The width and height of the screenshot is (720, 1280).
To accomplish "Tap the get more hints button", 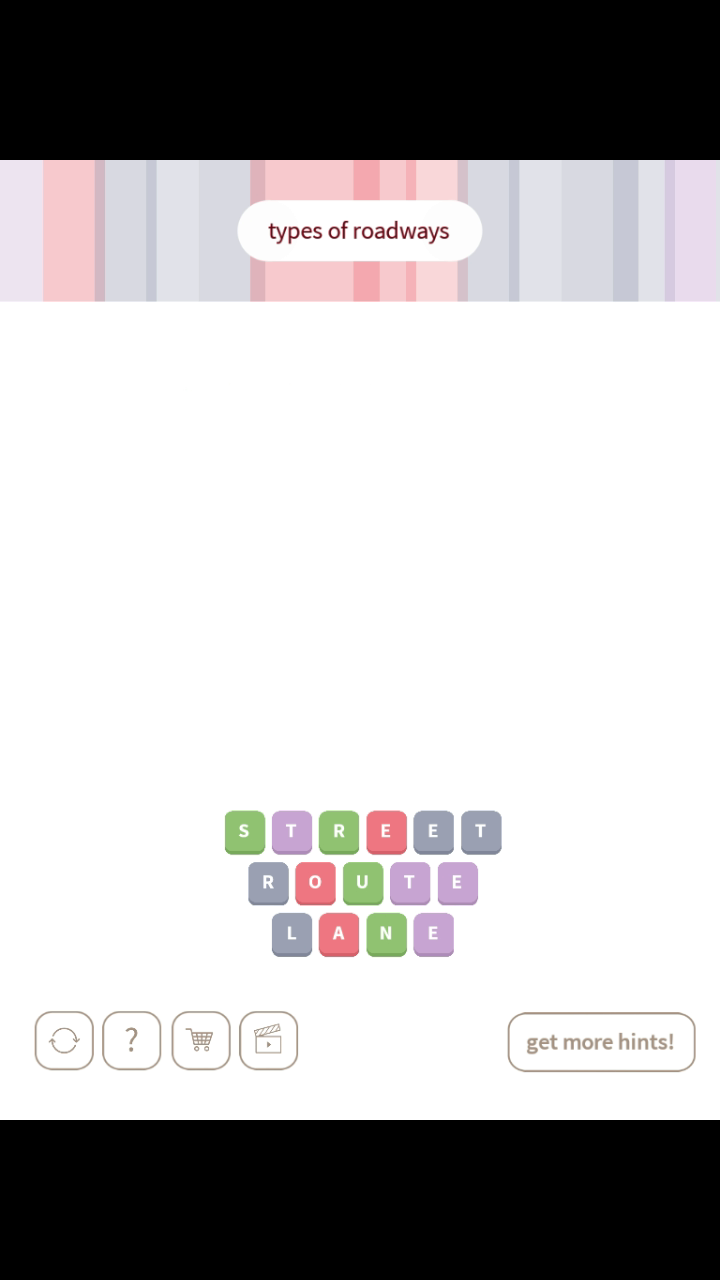I will [x=601, y=1042].
